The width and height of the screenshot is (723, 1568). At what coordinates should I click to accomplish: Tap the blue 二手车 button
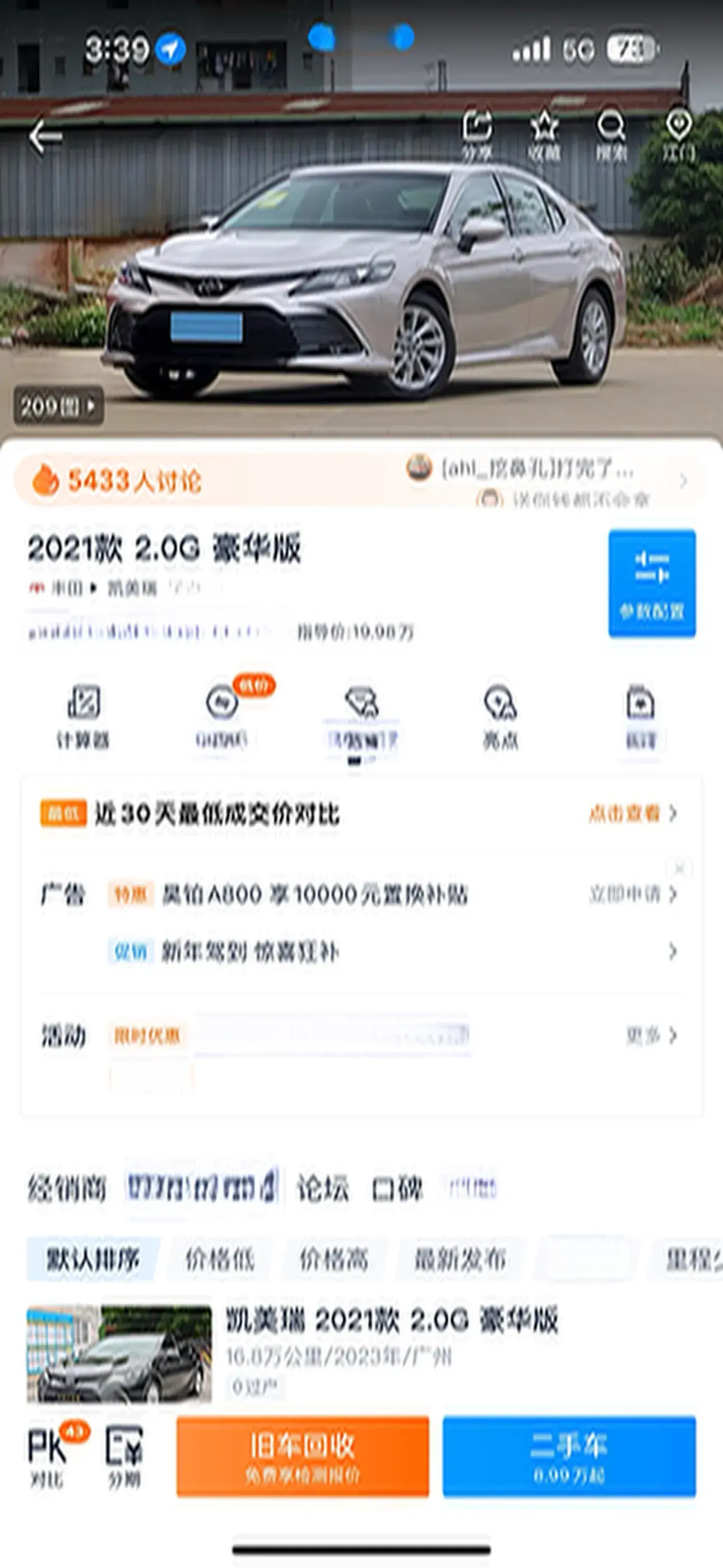pos(568,1456)
